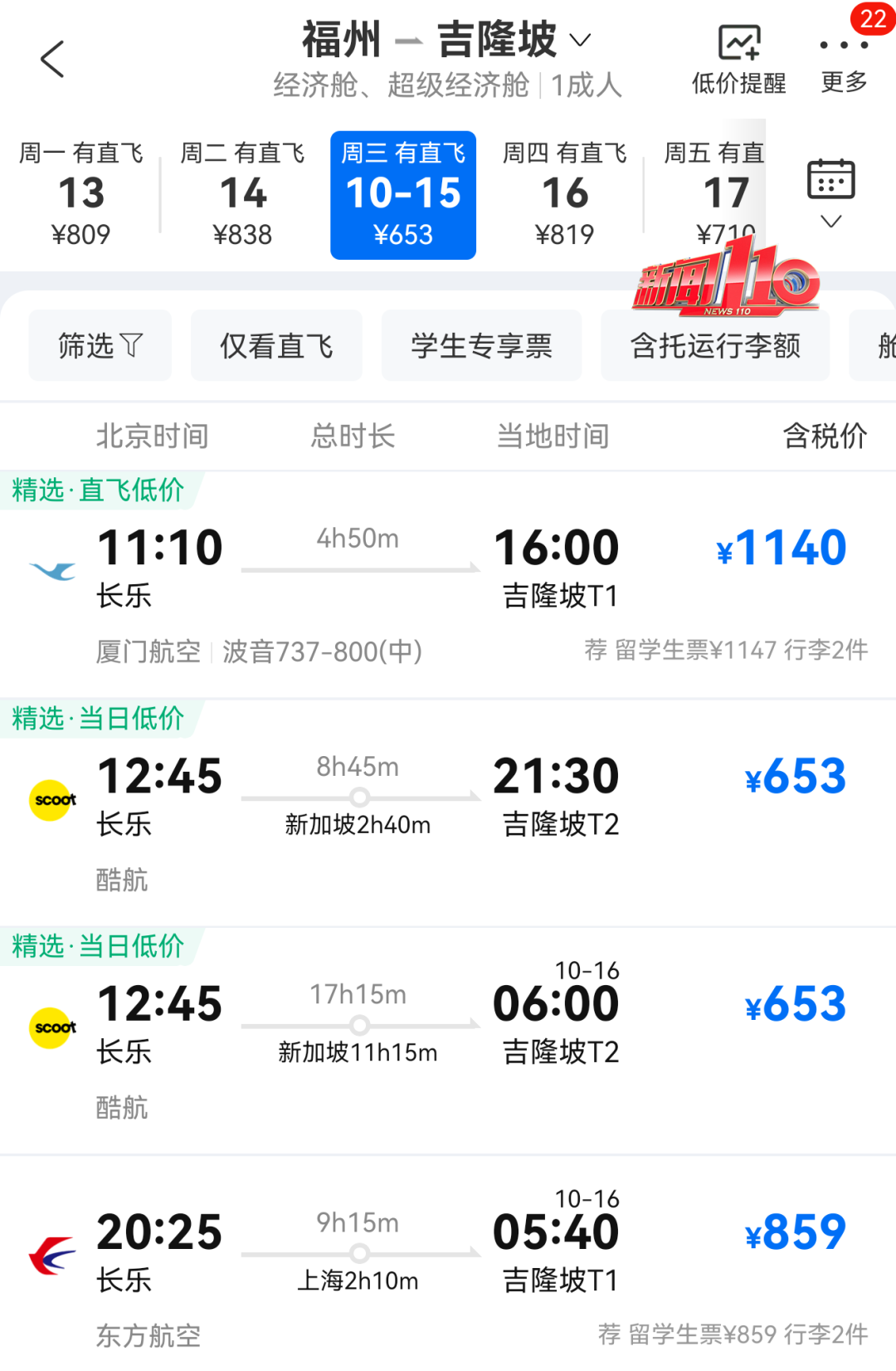Tap the Scoot logo on the 12:45 flight
Viewport: 896px width, 1371px height.
coord(50,798)
